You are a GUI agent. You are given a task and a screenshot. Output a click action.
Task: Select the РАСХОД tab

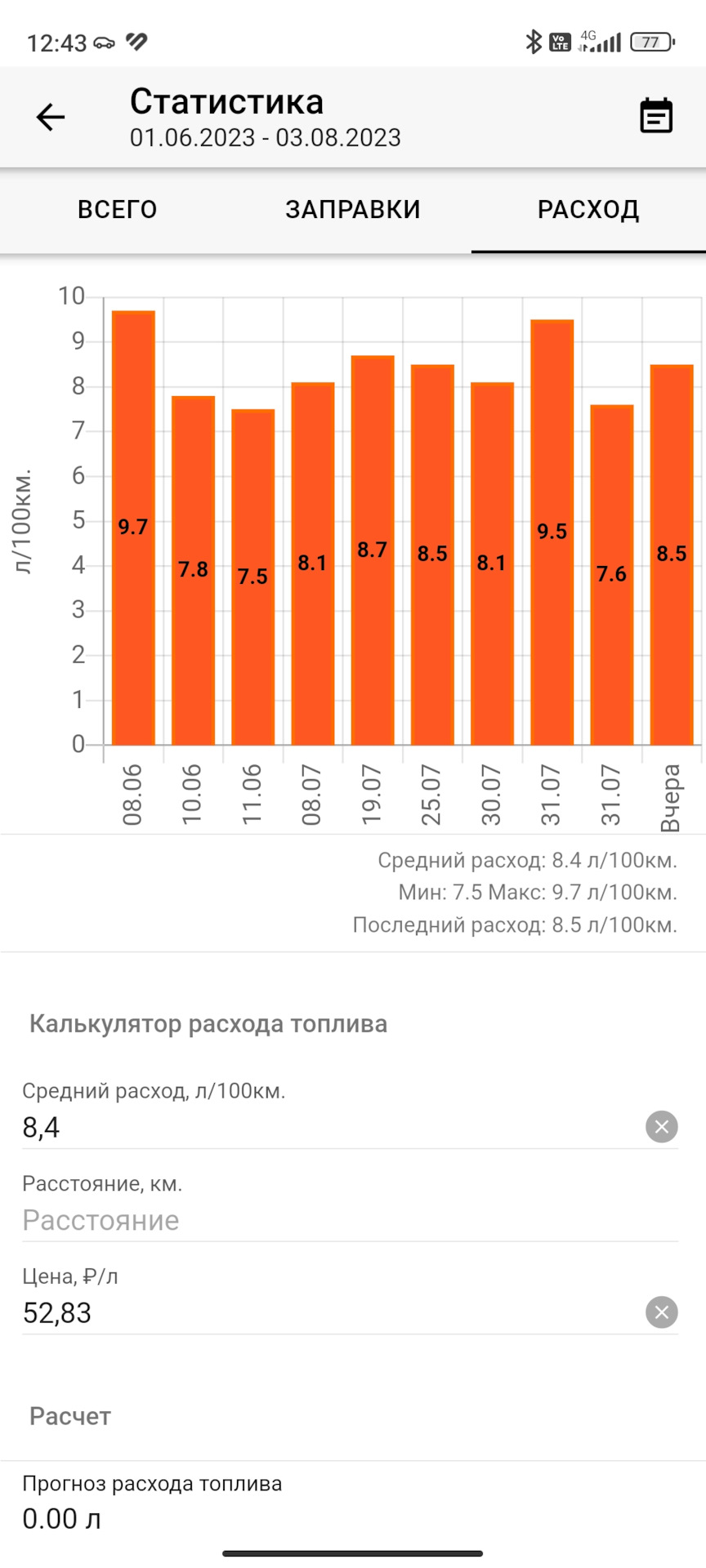pos(588,210)
